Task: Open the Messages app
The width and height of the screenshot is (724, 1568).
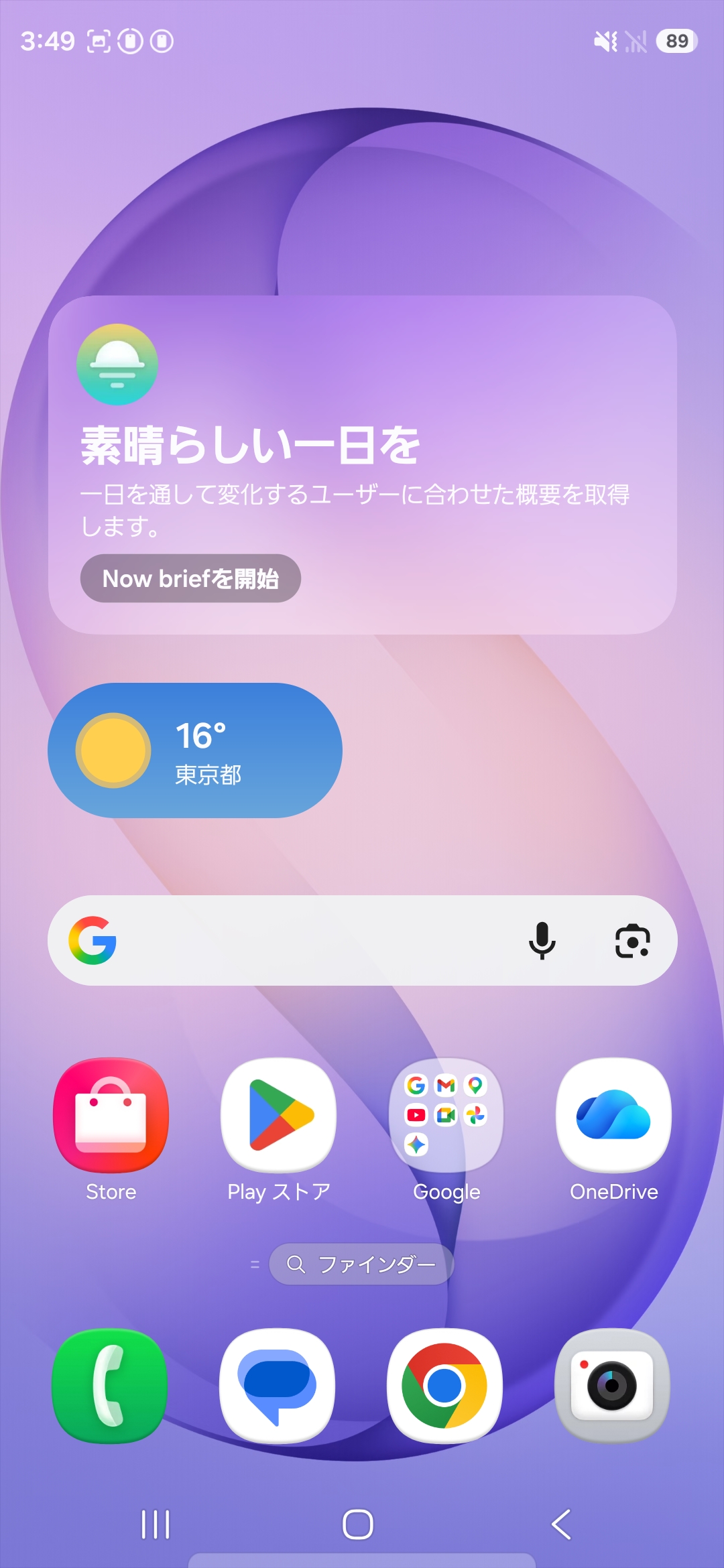Action: (278, 1385)
